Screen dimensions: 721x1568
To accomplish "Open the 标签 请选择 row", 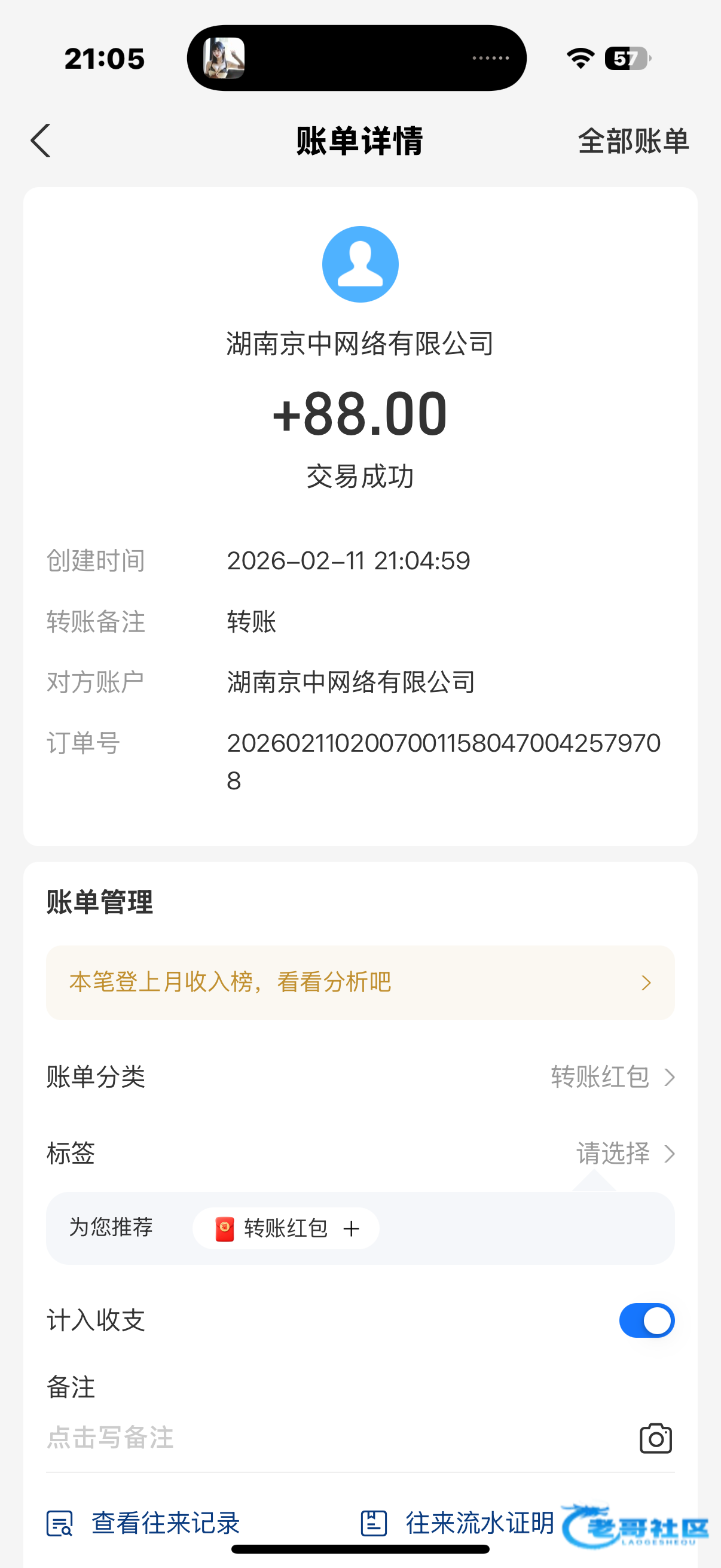I will [624, 1153].
